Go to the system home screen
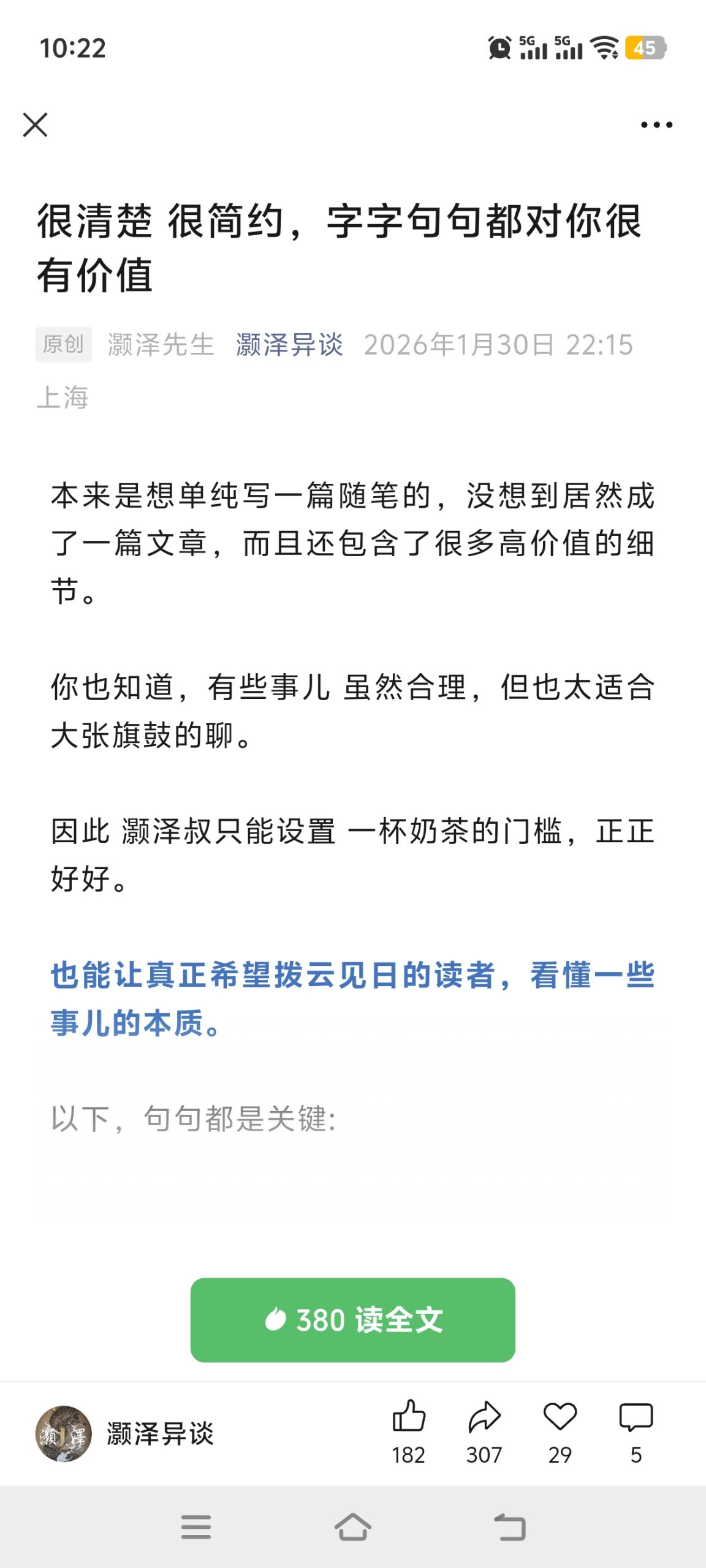This screenshot has width=706, height=1568. 353,1527
